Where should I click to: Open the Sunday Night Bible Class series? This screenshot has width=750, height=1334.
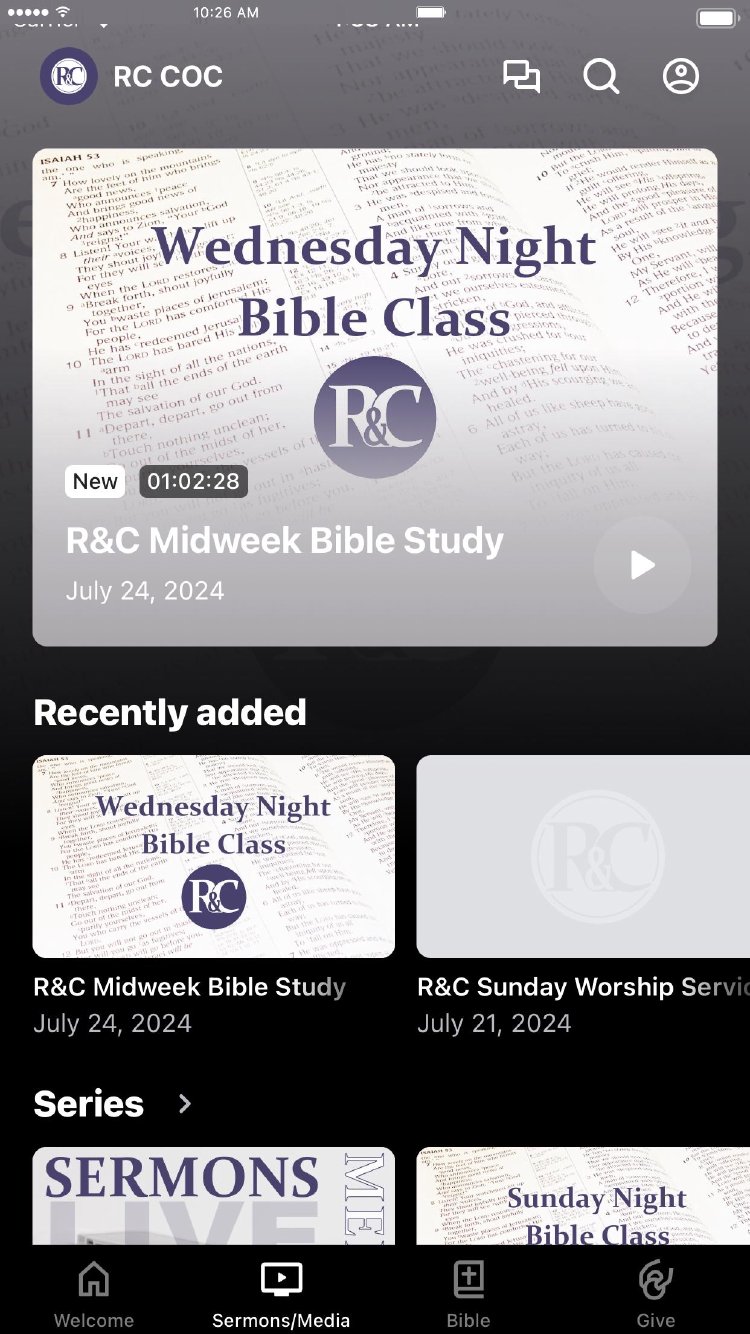tap(583, 1196)
